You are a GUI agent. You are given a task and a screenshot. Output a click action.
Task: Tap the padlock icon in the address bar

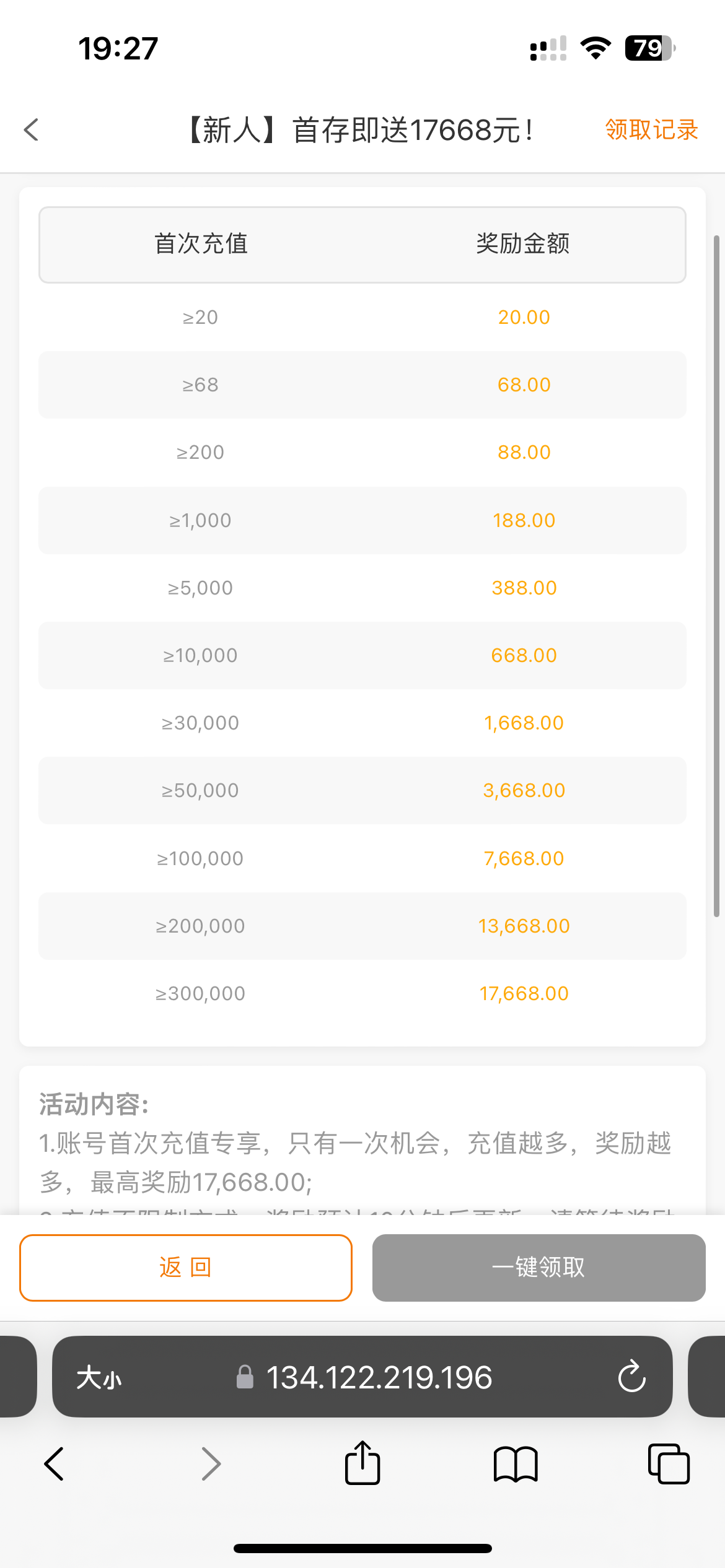tap(245, 1378)
